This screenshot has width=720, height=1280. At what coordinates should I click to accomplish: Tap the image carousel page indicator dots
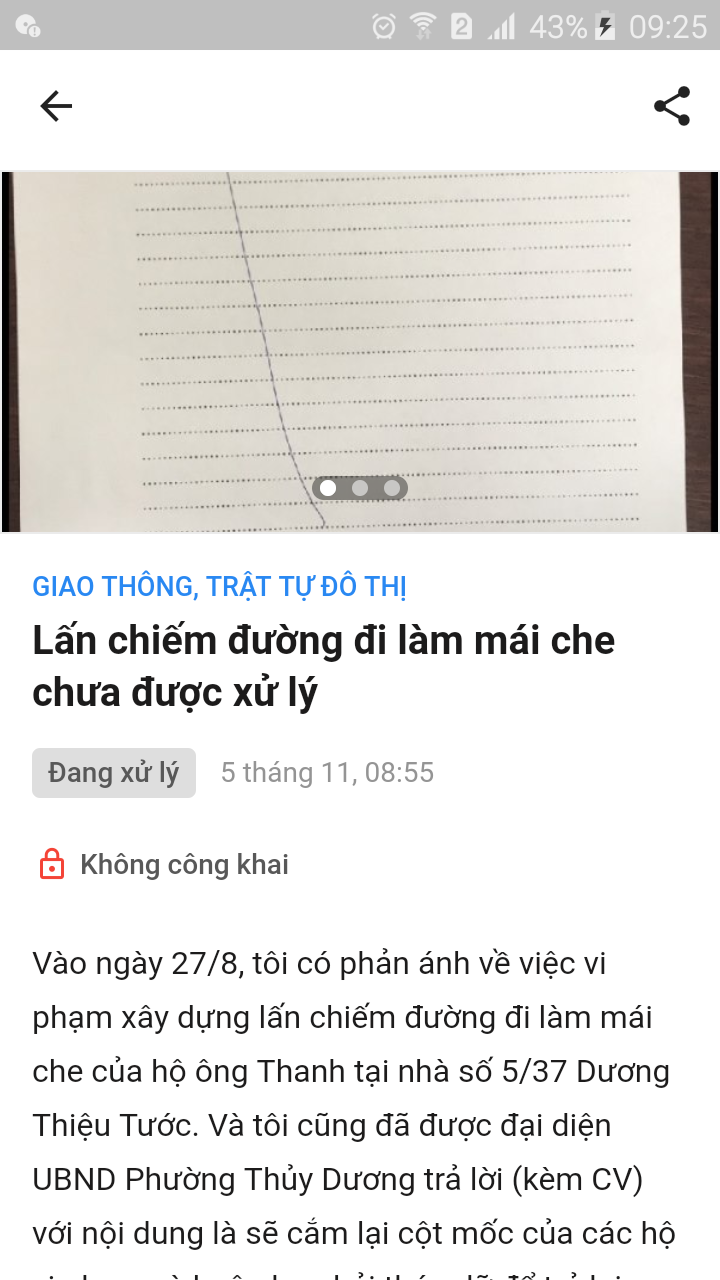tap(360, 488)
